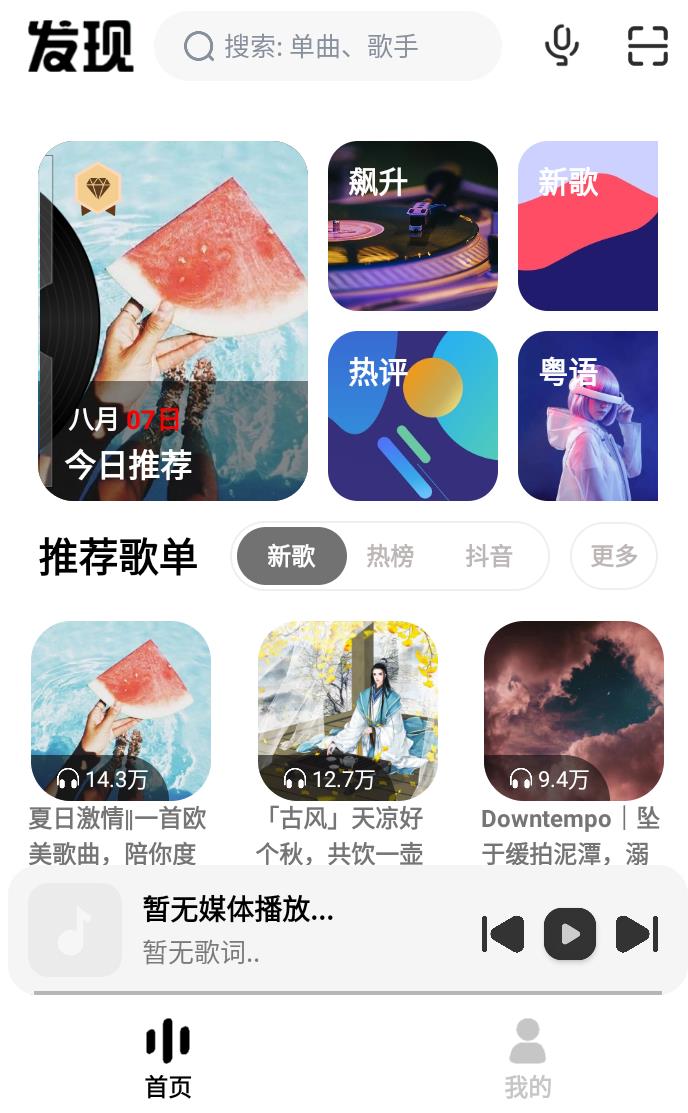The width and height of the screenshot is (688, 1113).
Task: Open the 「古风」天凉好个秋 playlist
Action: [x=348, y=711]
